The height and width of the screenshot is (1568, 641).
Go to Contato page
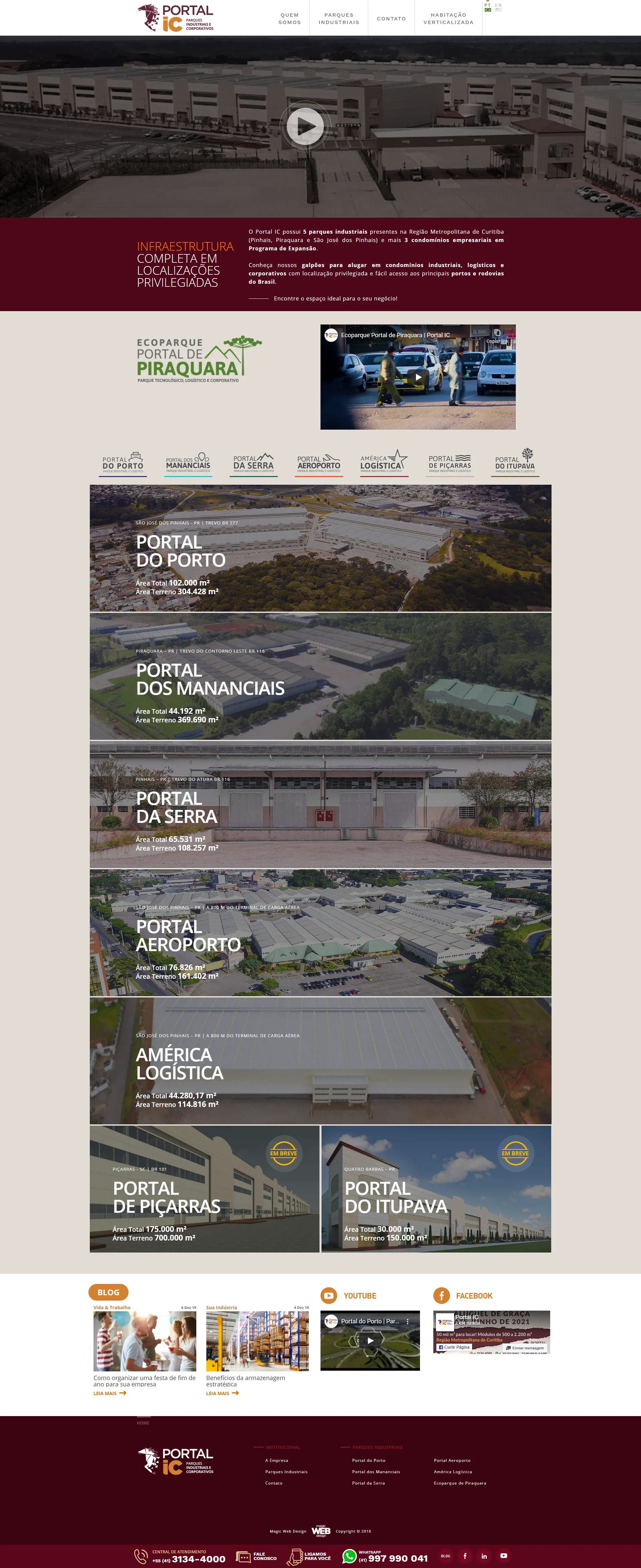391,18
